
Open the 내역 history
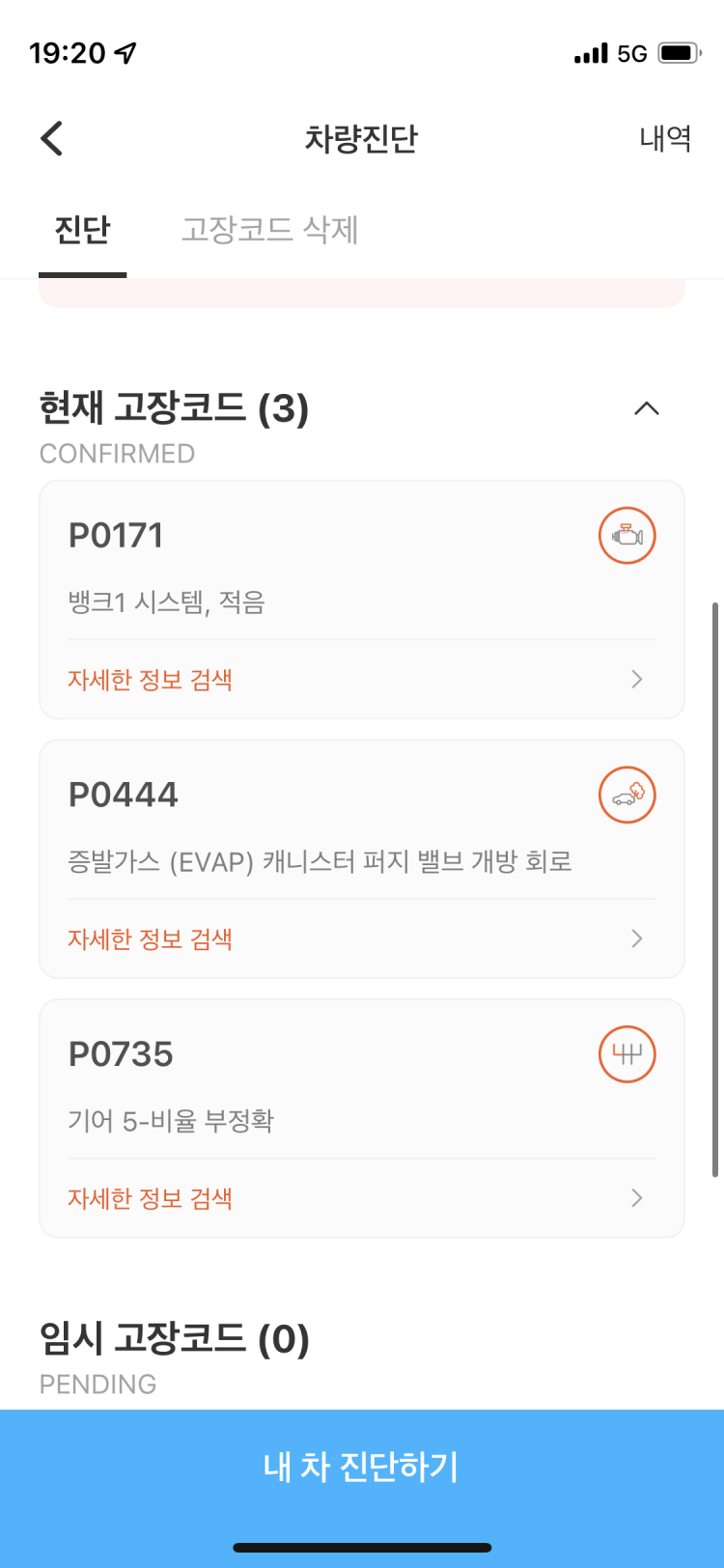coord(665,139)
